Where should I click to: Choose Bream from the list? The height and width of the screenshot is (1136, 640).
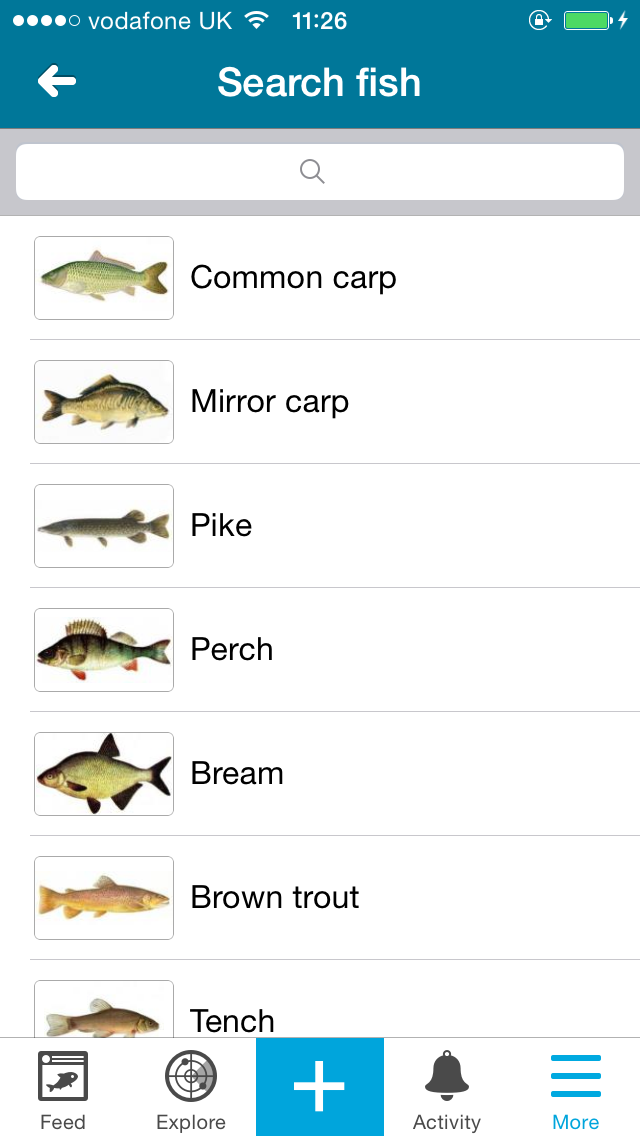click(x=320, y=773)
